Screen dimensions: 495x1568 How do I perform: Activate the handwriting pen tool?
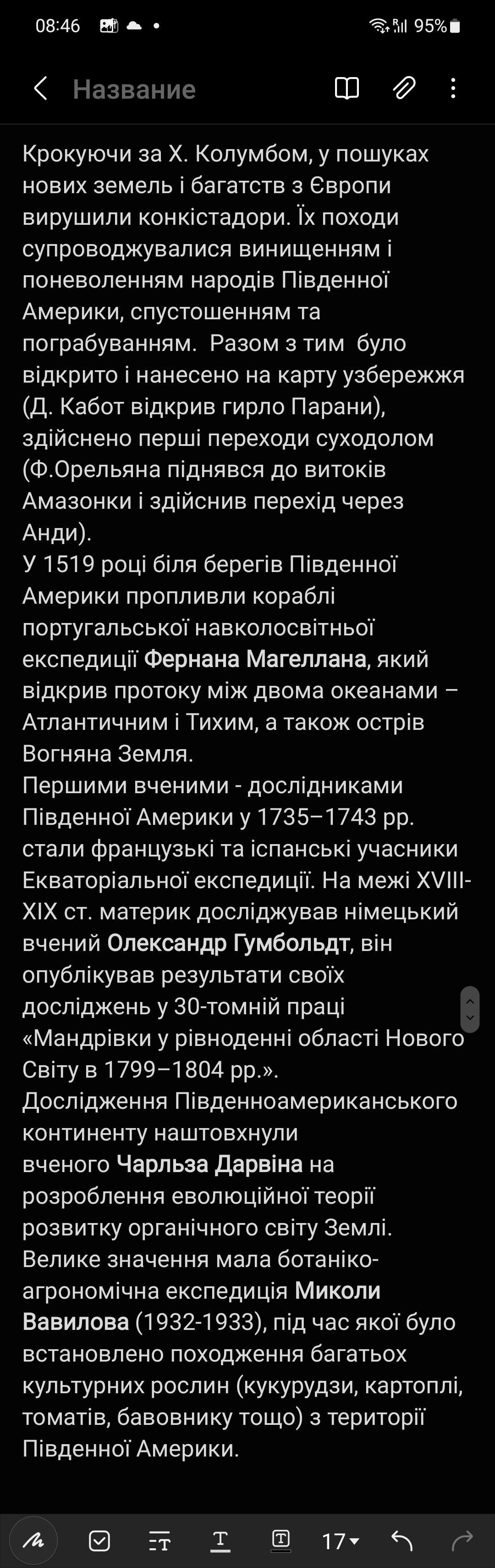33,1540
